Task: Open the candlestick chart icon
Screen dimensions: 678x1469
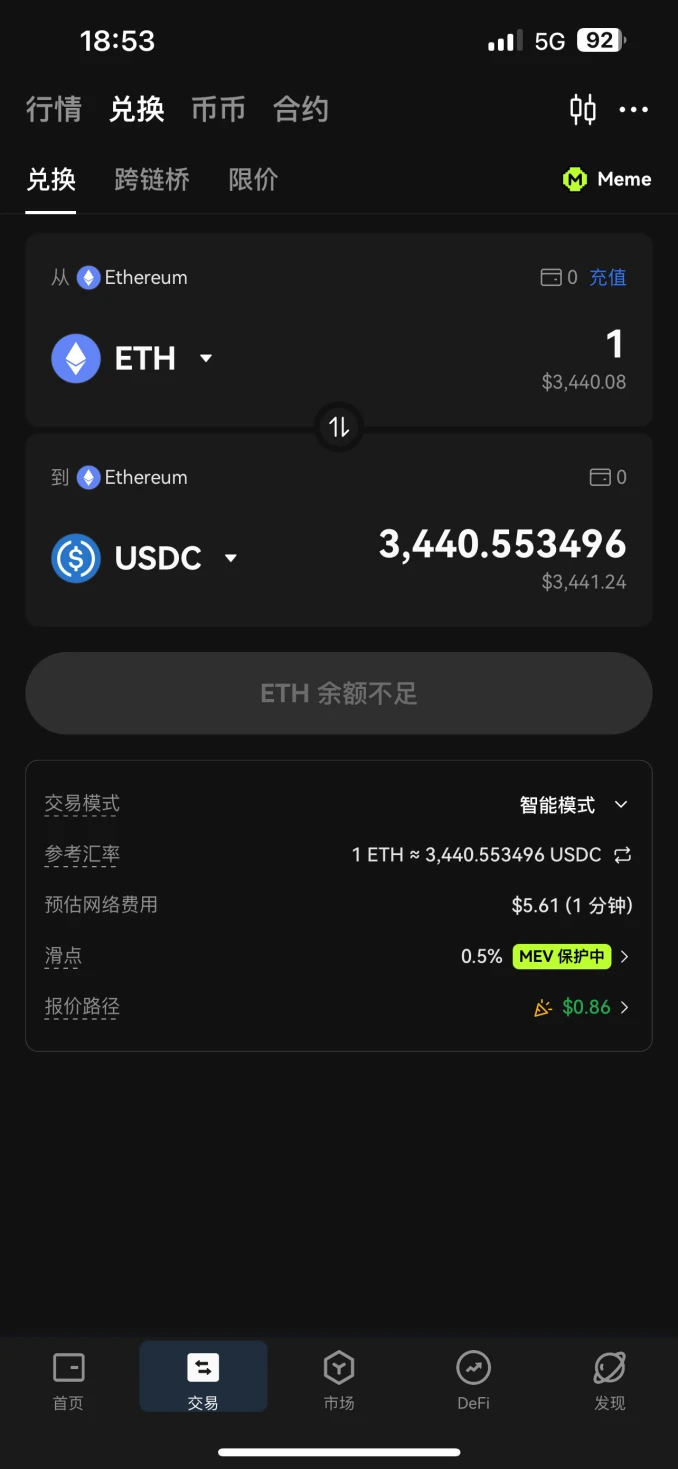Action: 583,110
